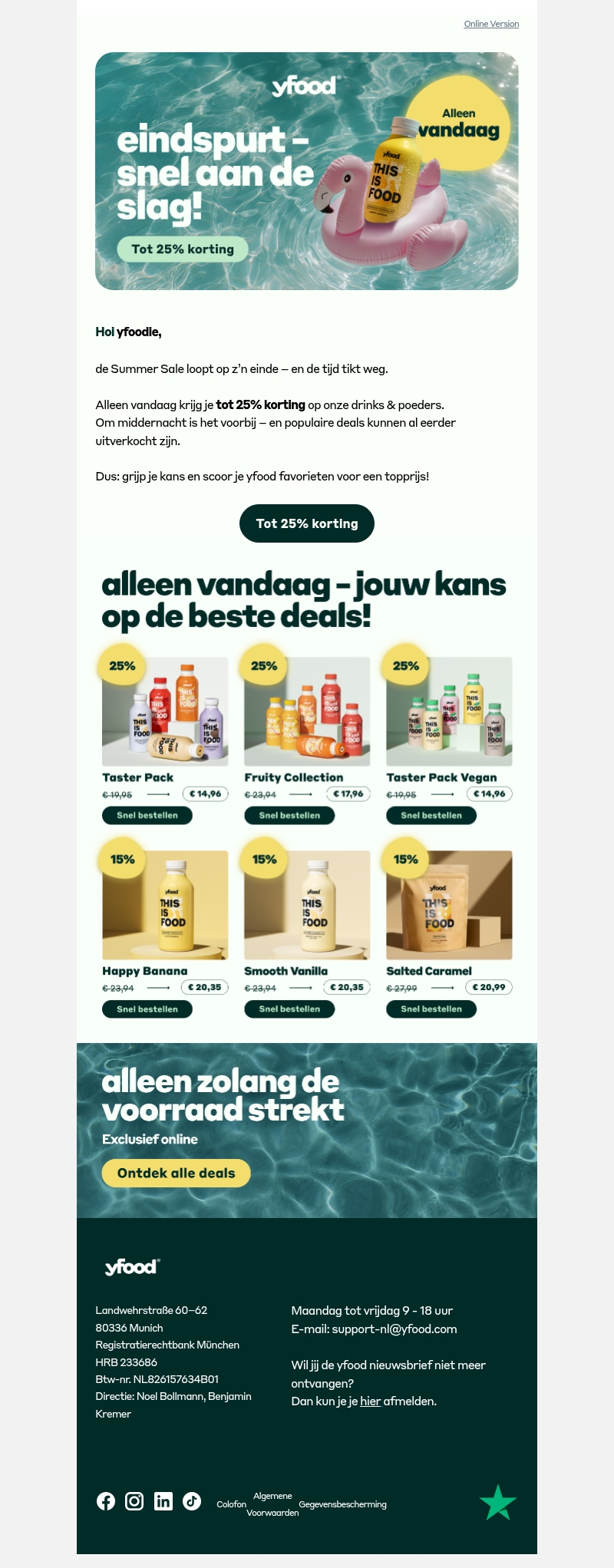The width and height of the screenshot is (614, 1568).
Task: Order Salted Caramel via Snel bestellen
Action: click(431, 1008)
